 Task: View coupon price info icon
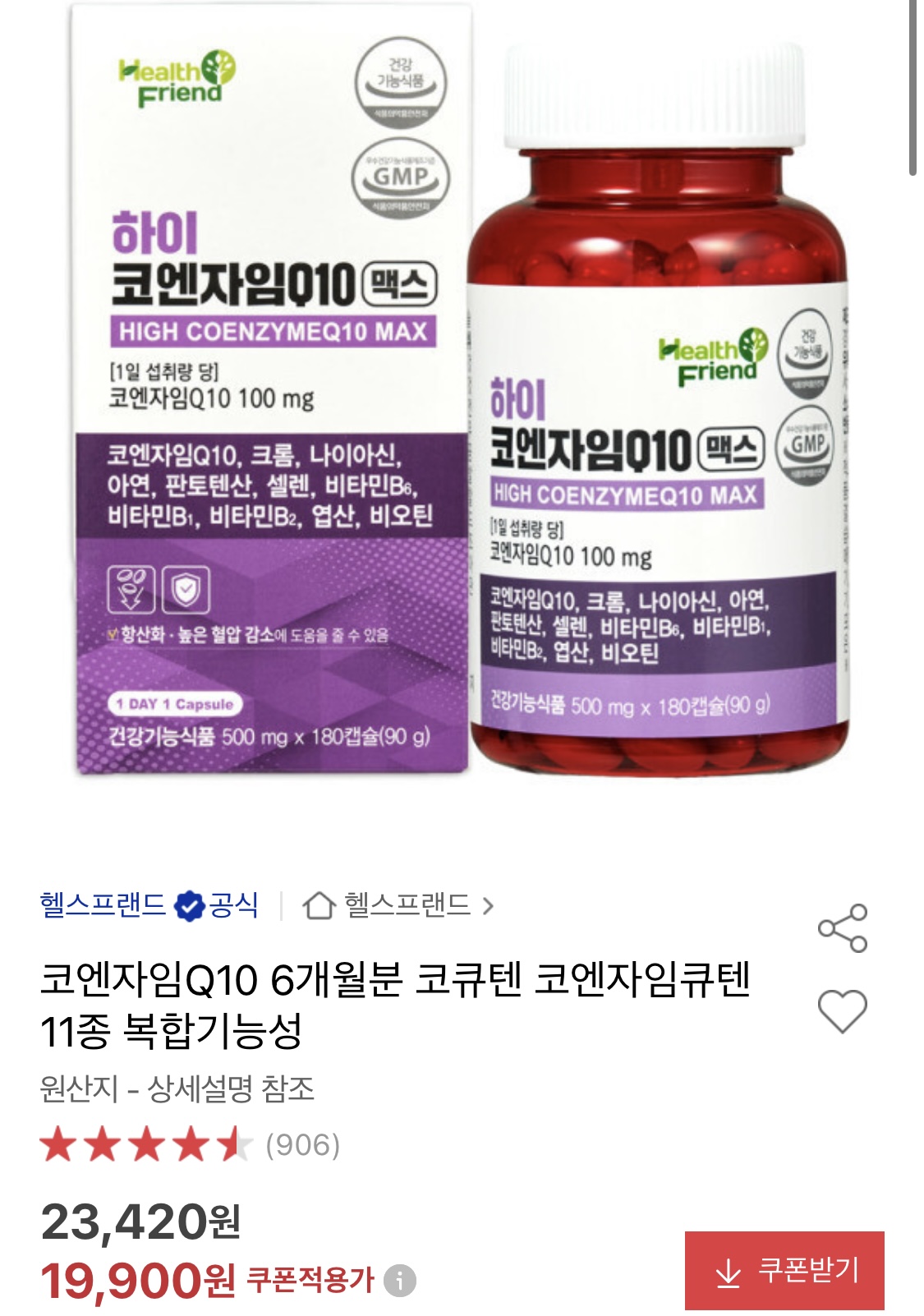(x=400, y=1281)
